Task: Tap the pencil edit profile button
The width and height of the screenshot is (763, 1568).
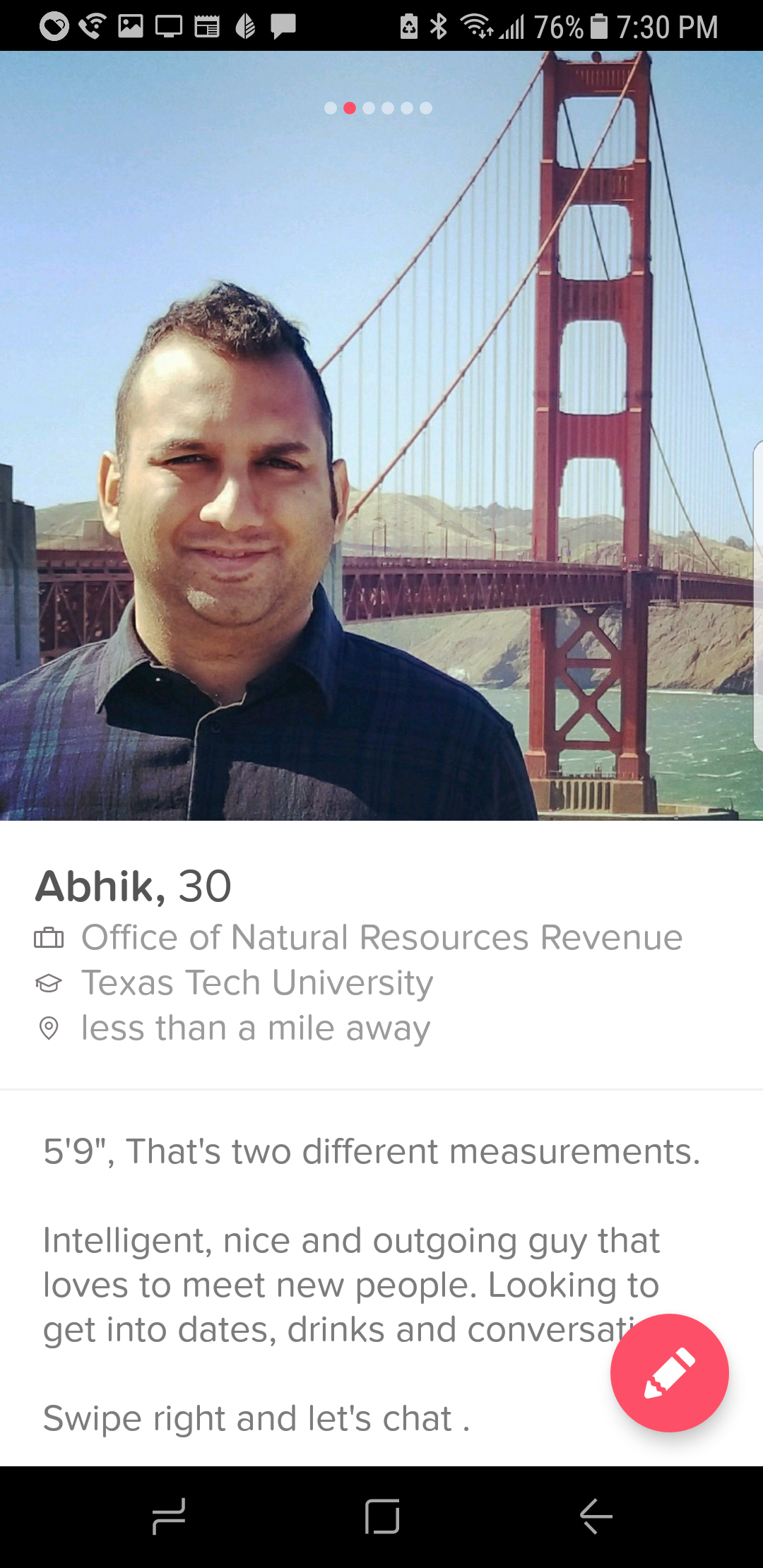Action: click(x=669, y=1372)
